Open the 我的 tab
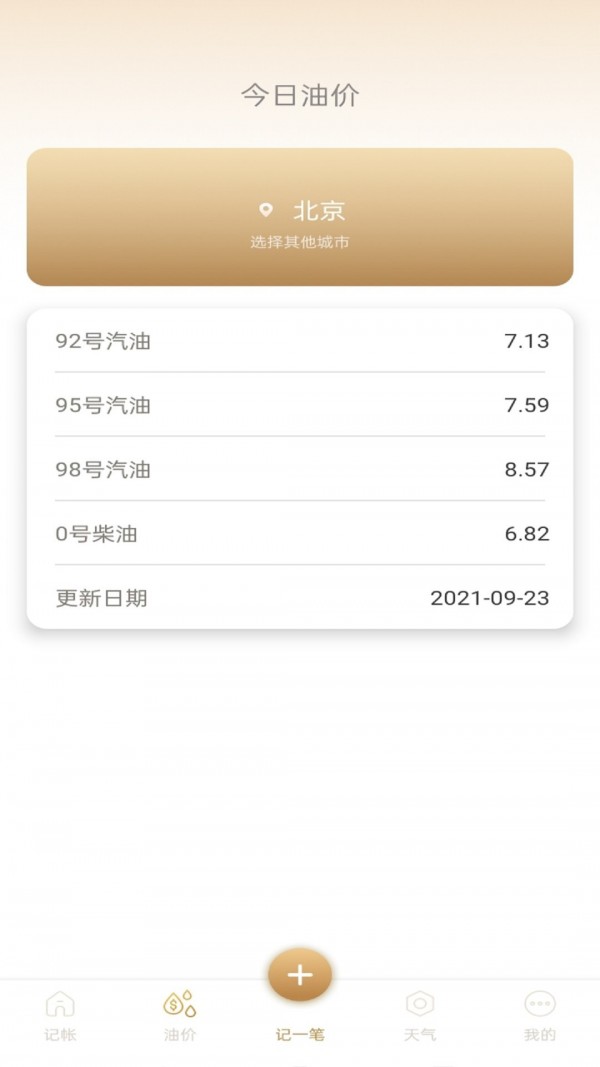Image resolution: width=600 pixels, height=1067 pixels. 539,1016
